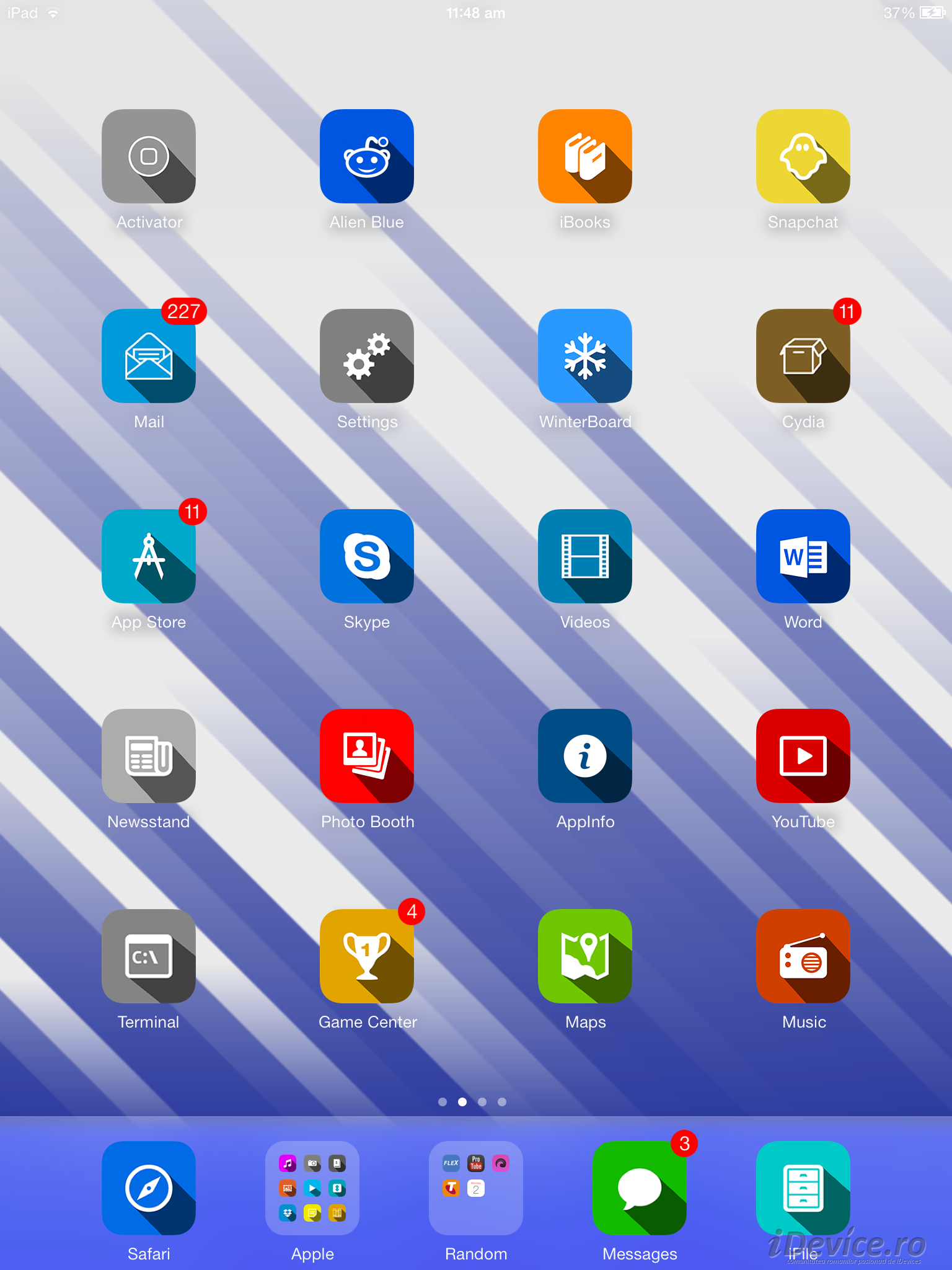This screenshot has width=952, height=1270.
Task: Open the Random folder in dock
Action: tap(476, 1188)
